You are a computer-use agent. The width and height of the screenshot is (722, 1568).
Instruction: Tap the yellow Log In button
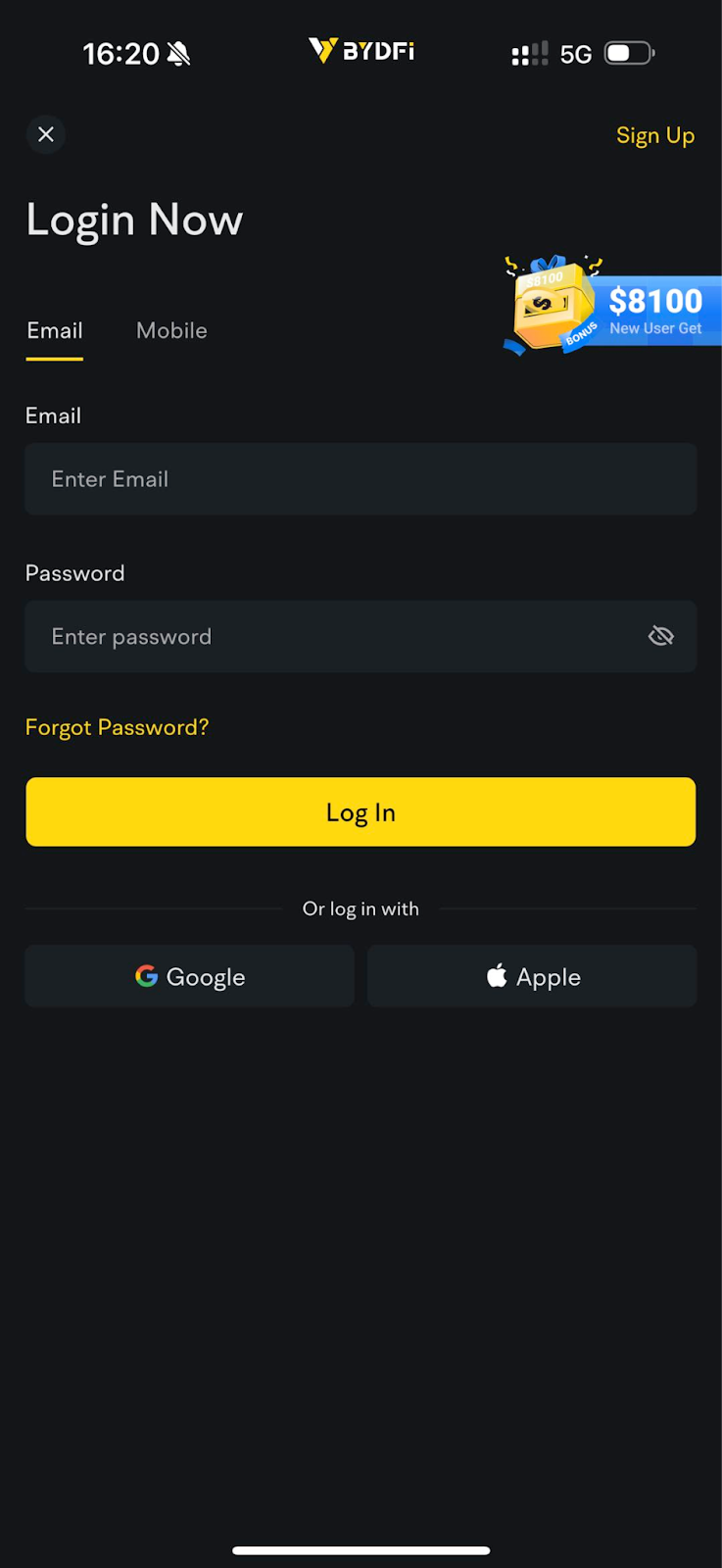pos(361,812)
